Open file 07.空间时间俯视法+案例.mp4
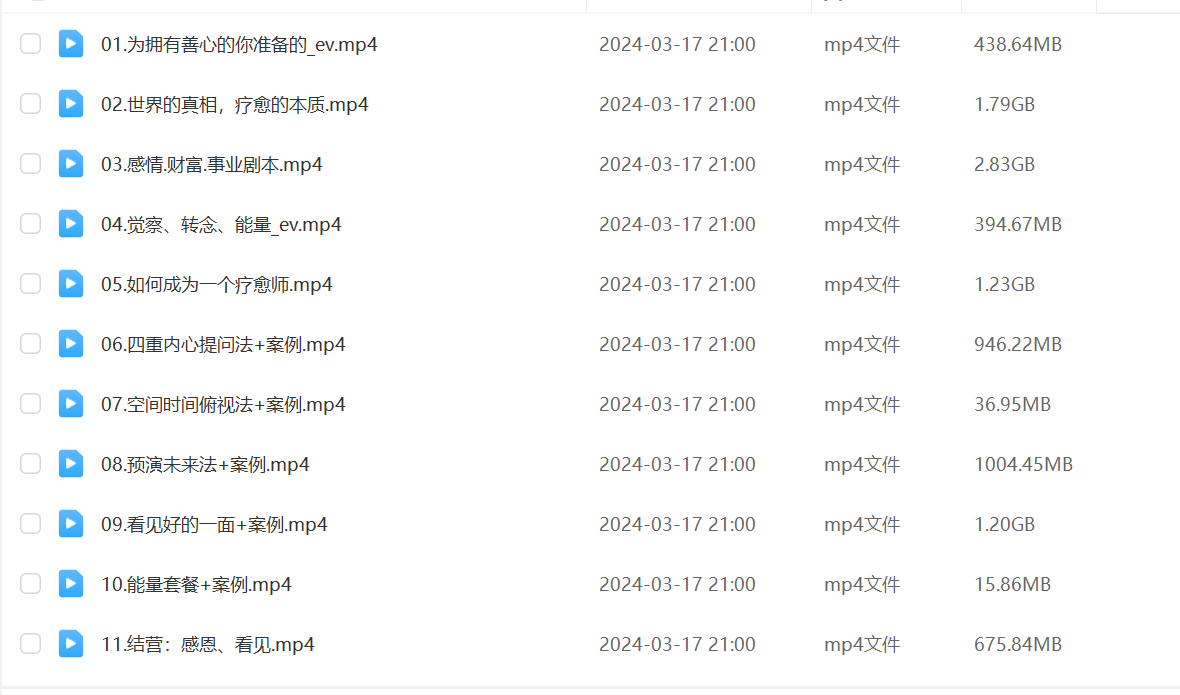 pos(223,404)
